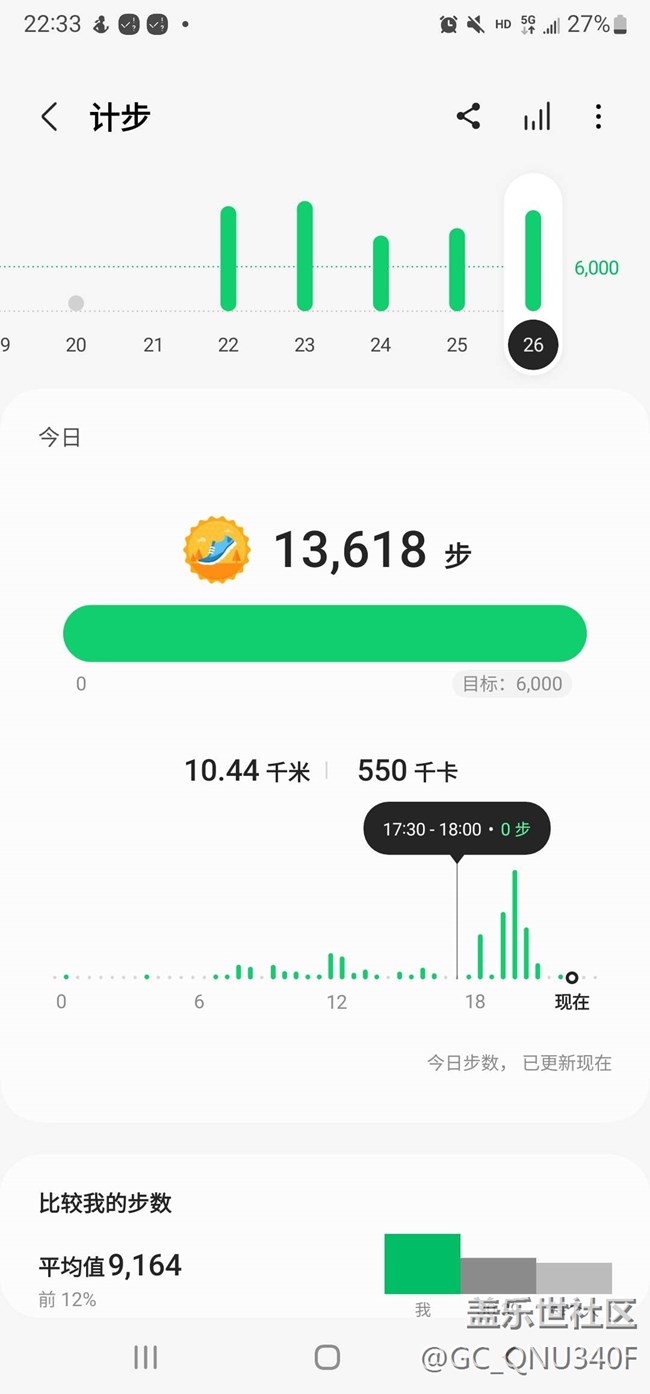Image resolution: width=650 pixels, height=1394 pixels.
Task: Open the overflow menu
Action: tap(598, 117)
